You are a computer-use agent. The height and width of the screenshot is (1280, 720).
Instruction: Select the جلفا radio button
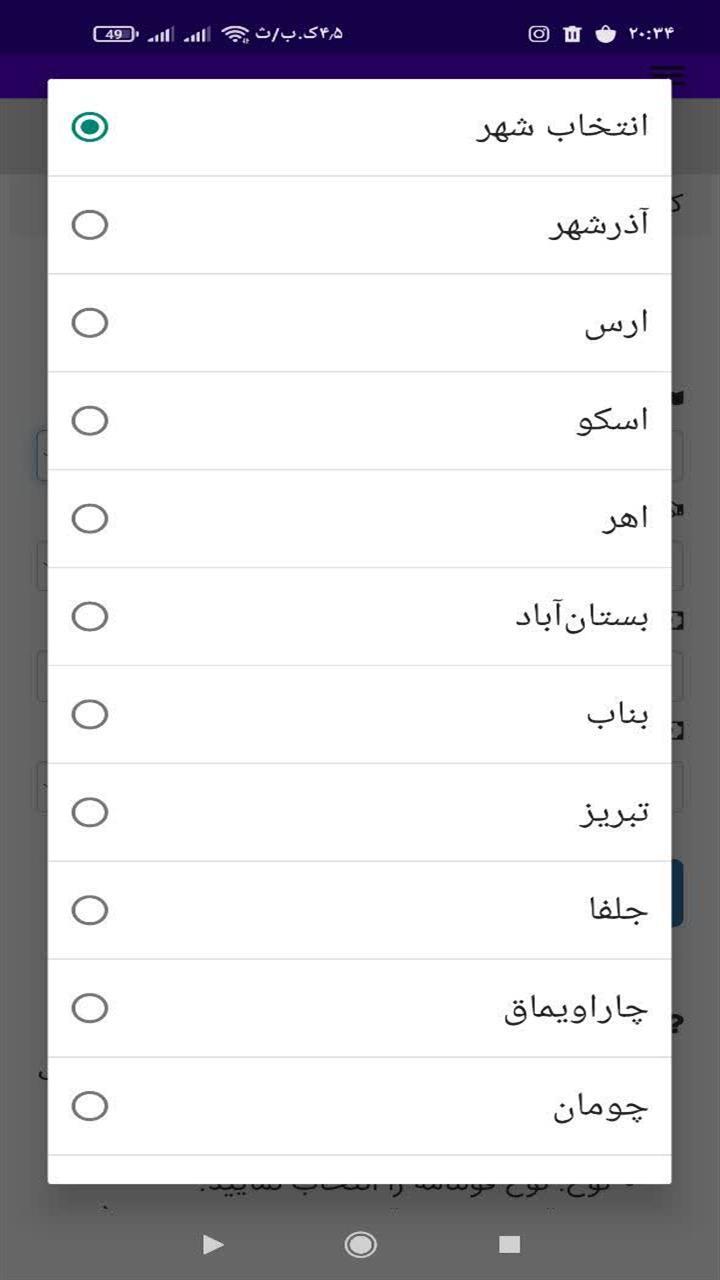tap(90, 910)
